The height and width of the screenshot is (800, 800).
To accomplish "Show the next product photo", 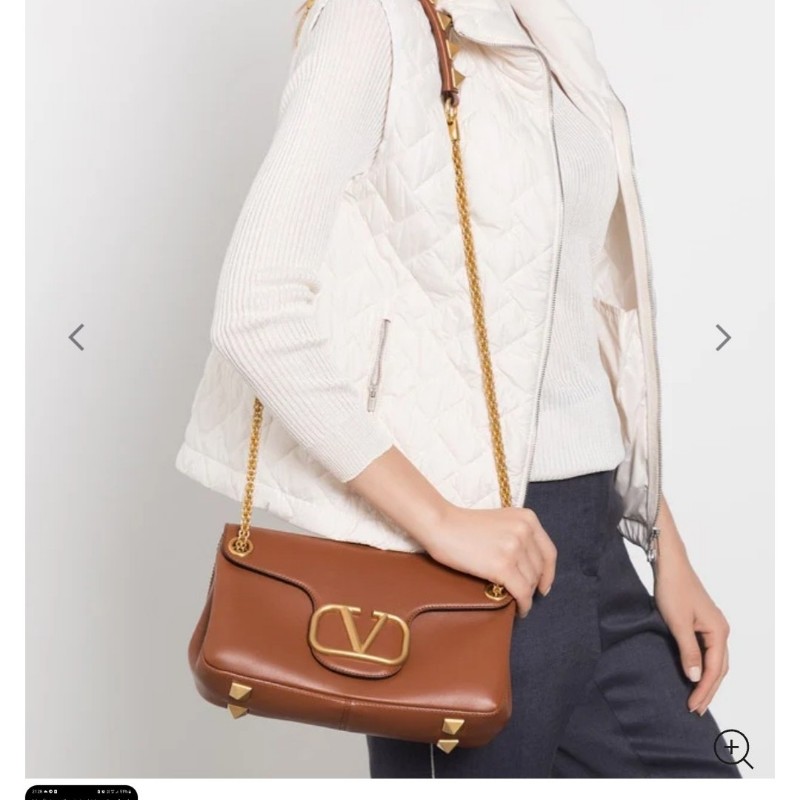I will [723, 338].
